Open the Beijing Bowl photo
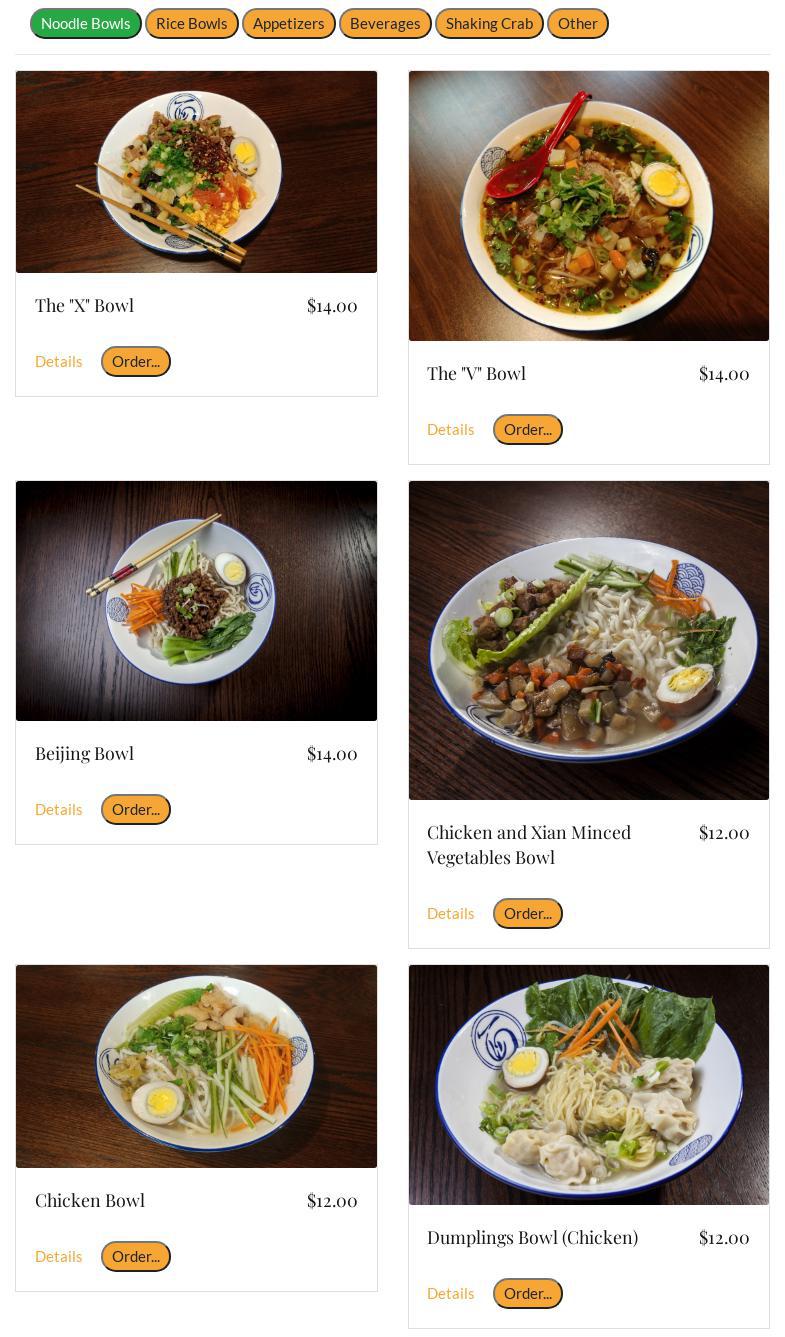The height and width of the screenshot is (1337, 785). tap(196, 601)
